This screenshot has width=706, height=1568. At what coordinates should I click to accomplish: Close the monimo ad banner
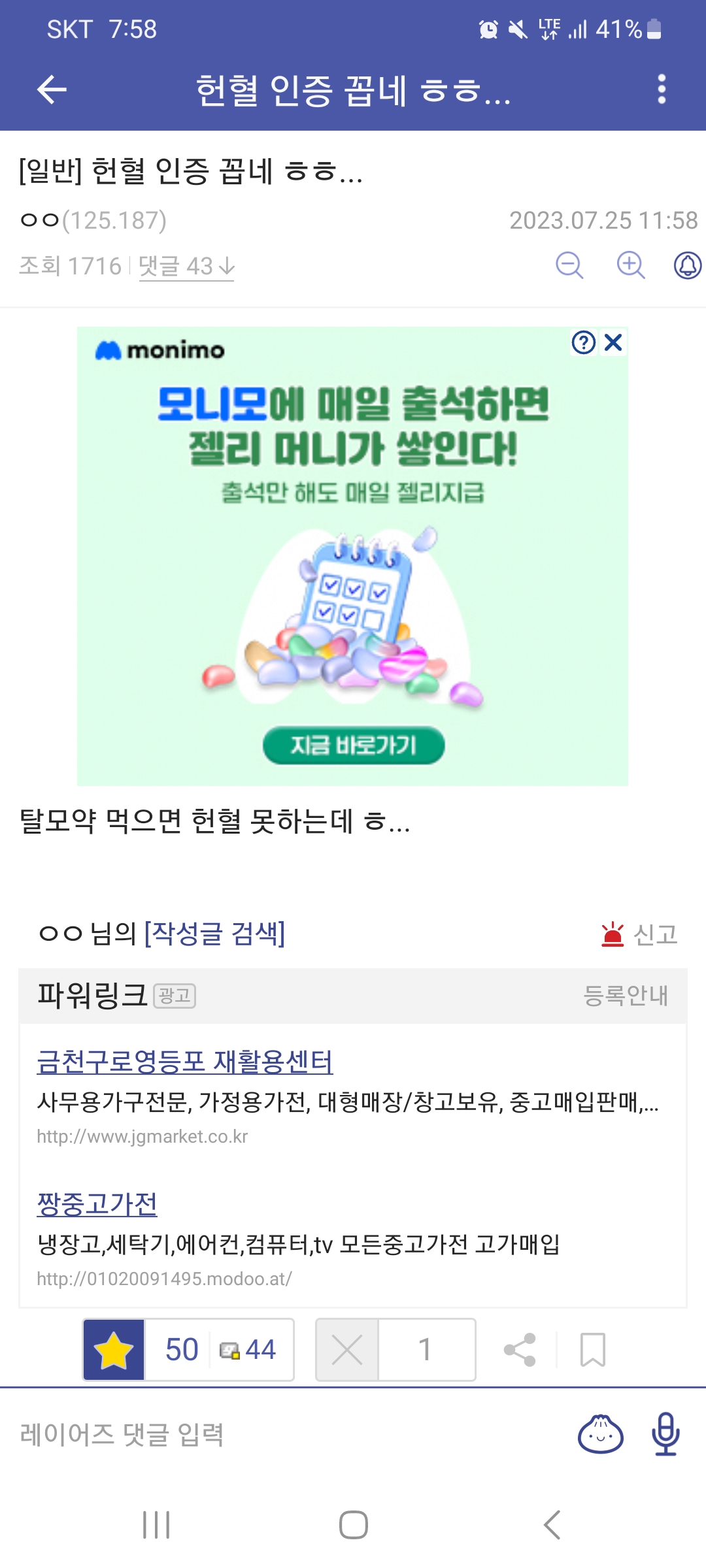click(x=613, y=342)
